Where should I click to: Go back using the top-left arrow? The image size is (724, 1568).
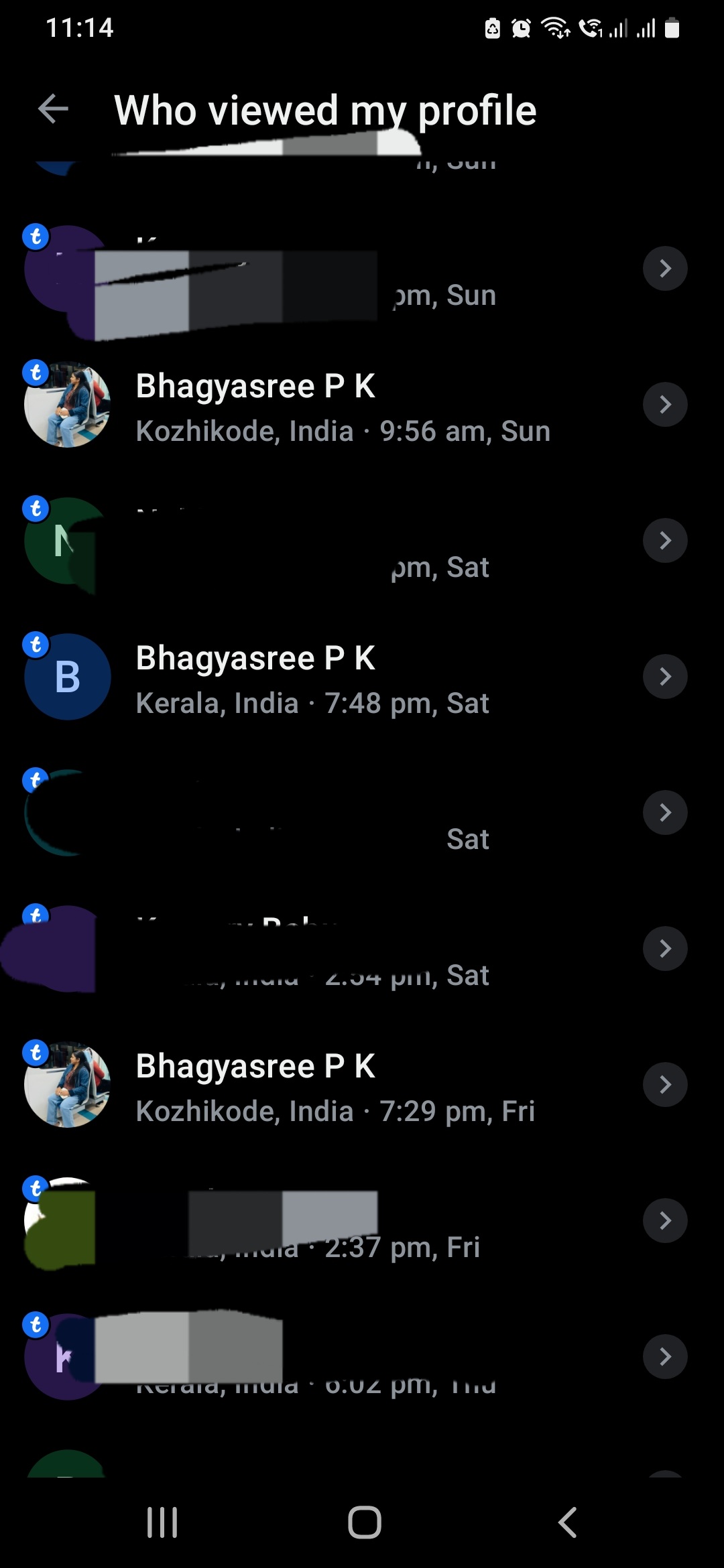(x=53, y=109)
